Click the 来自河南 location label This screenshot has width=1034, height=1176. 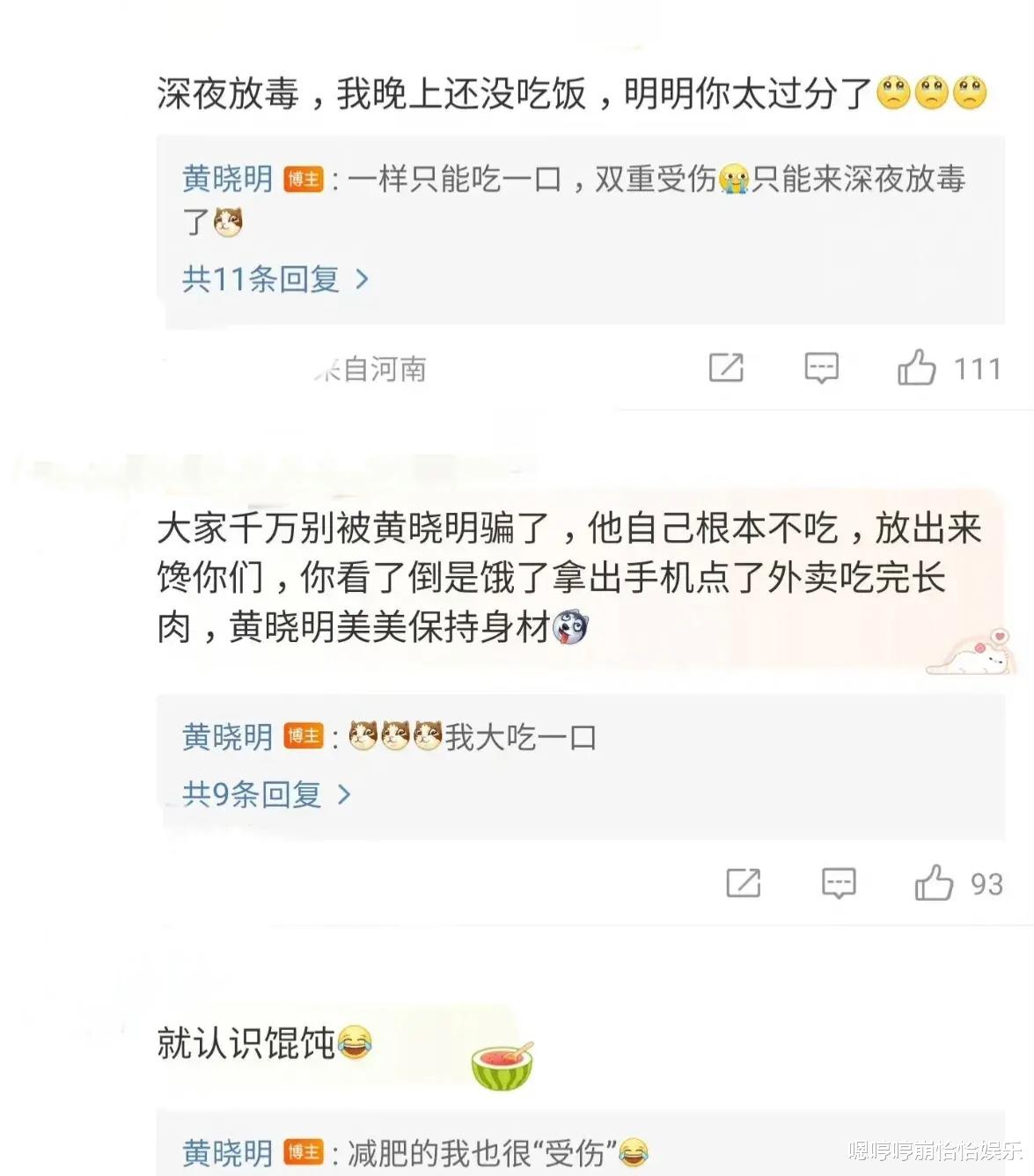370,369
